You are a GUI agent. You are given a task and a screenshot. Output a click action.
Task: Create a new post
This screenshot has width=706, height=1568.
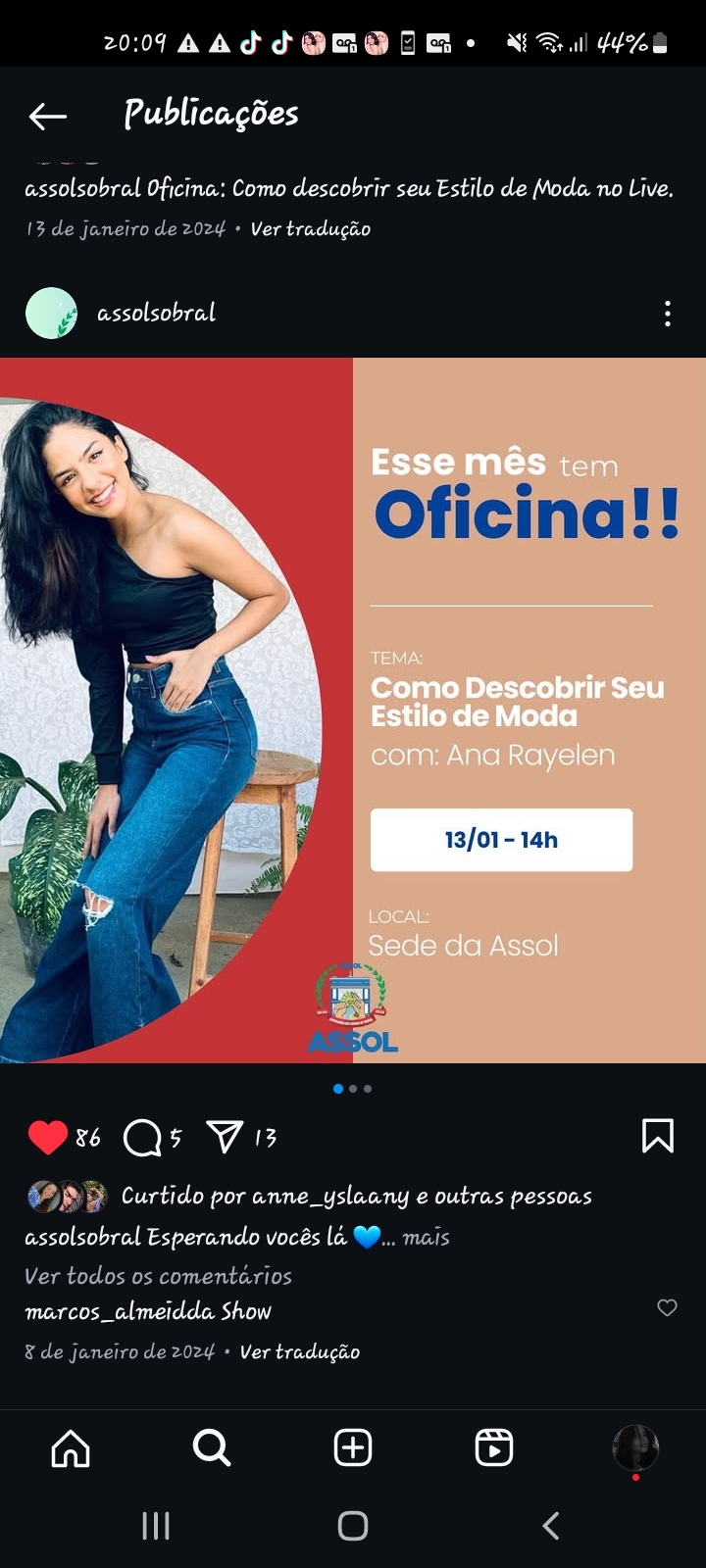tap(353, 1447)
